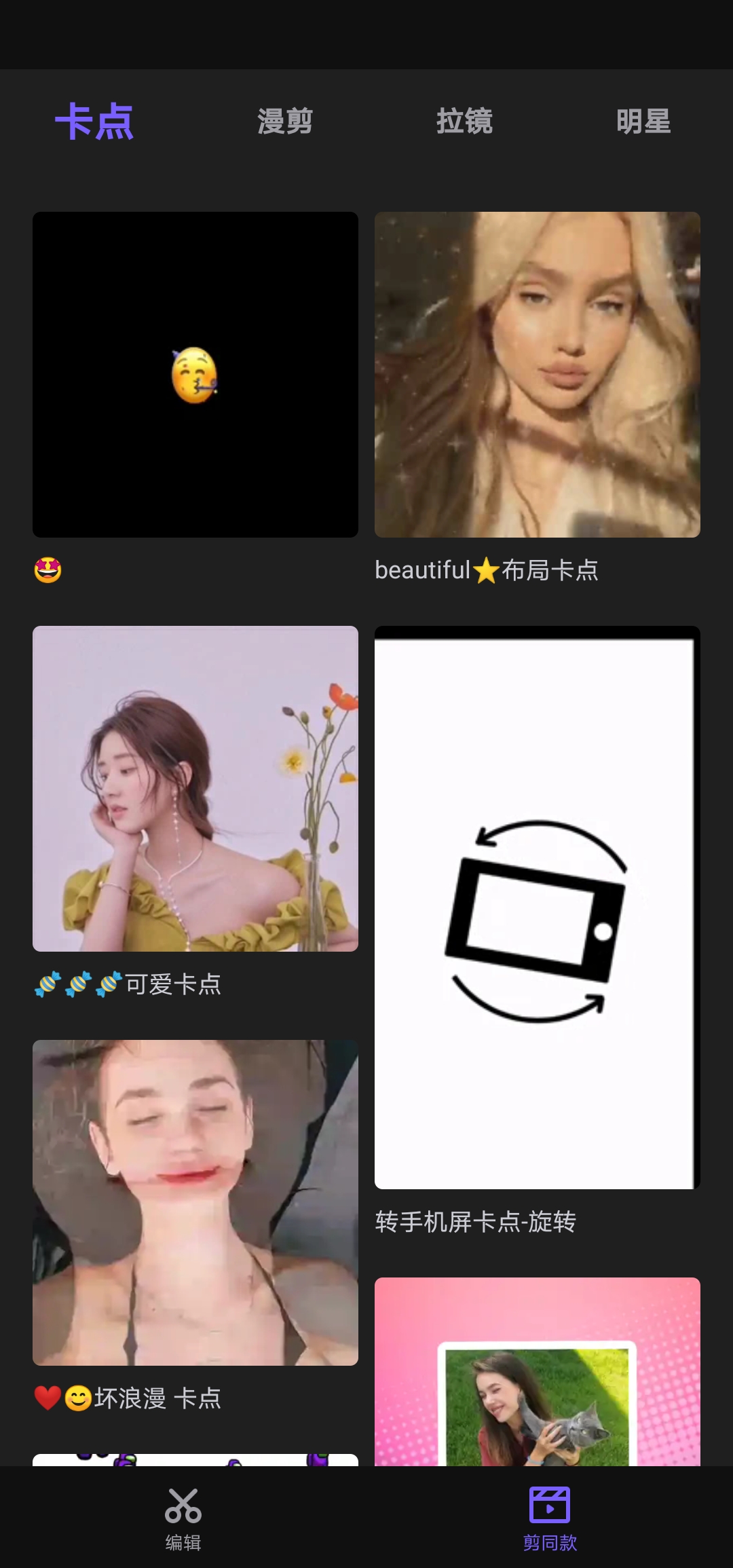Switch to the 拉镜 tab
Image resolution: width=733 pixels, height=1568 pixels.
(x=464, y=122)
